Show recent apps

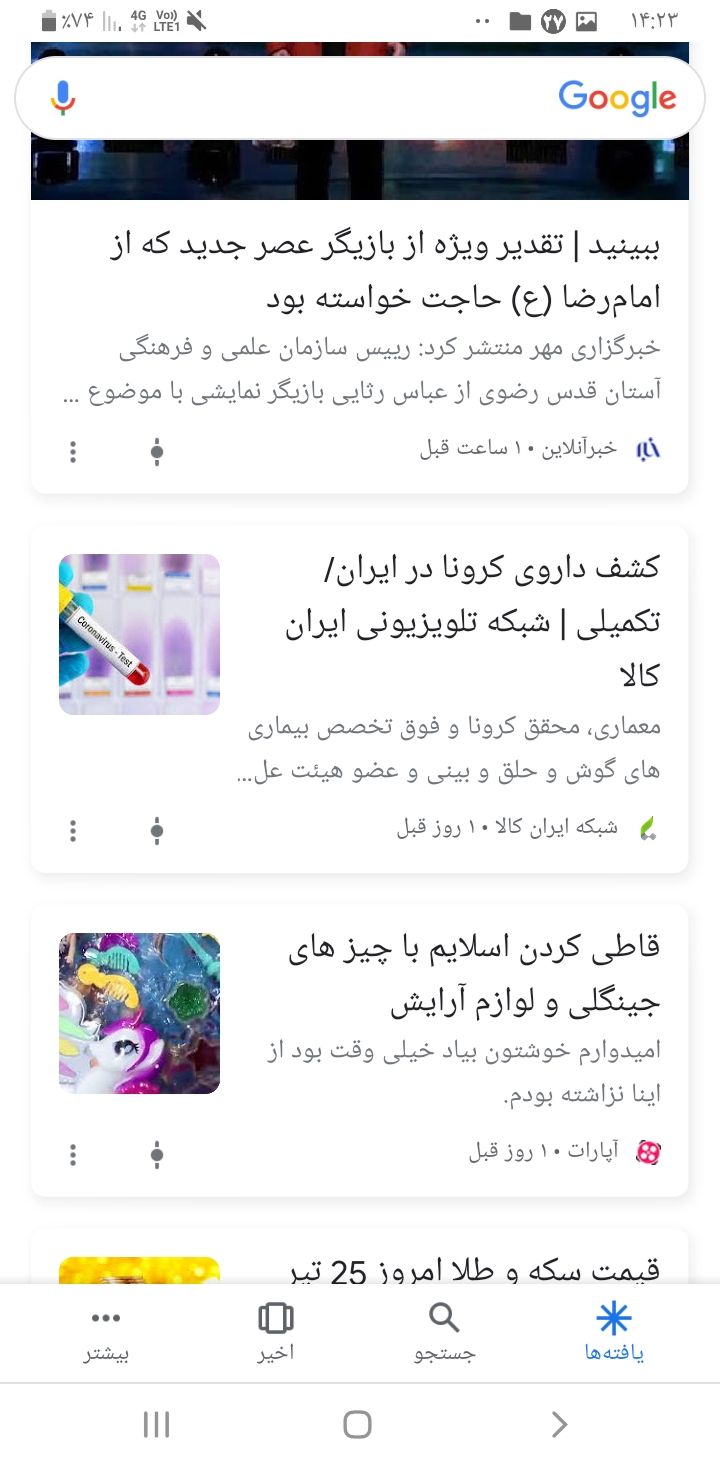click(157, 1424)
